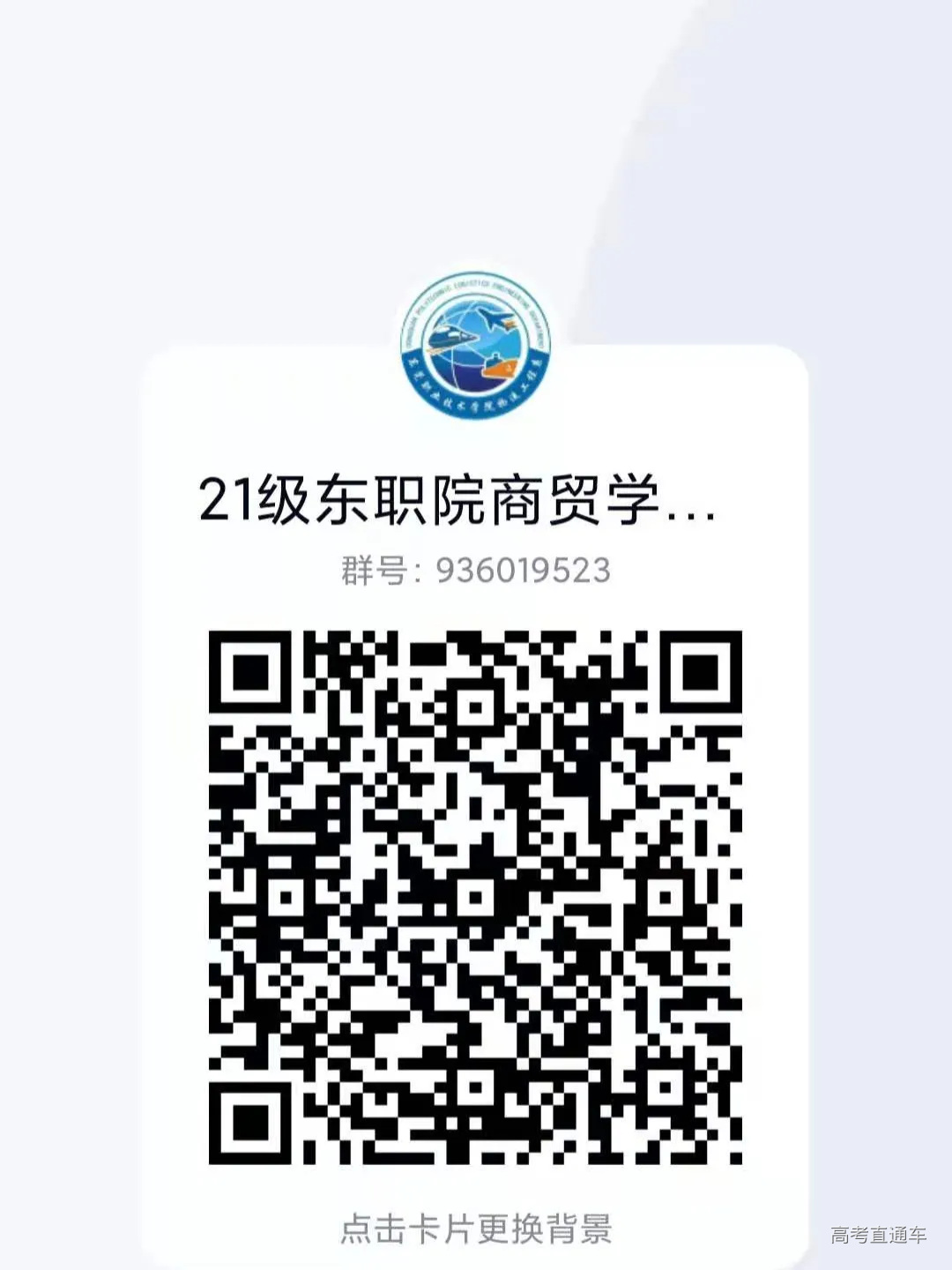Click the school logo emblem above the card

click(476, 342)
